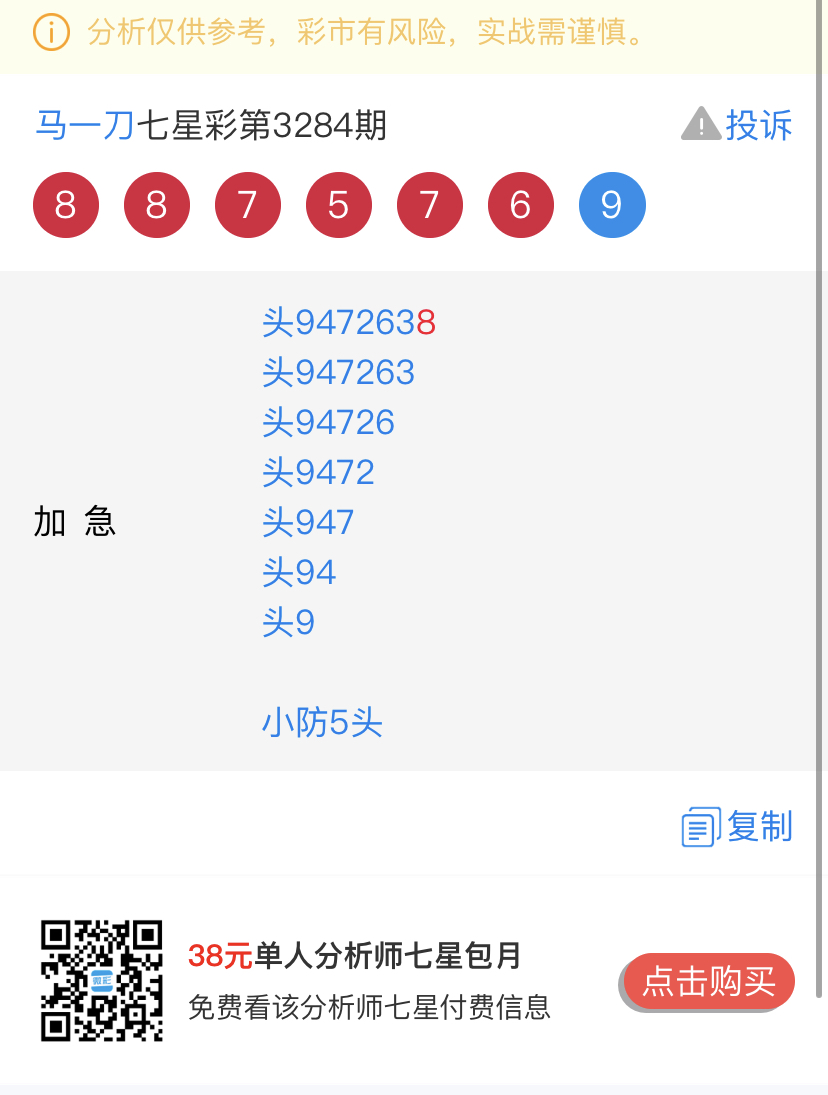Tap 投诉 to file a complaint
The image size is (828, 1095).
[738, 125]
